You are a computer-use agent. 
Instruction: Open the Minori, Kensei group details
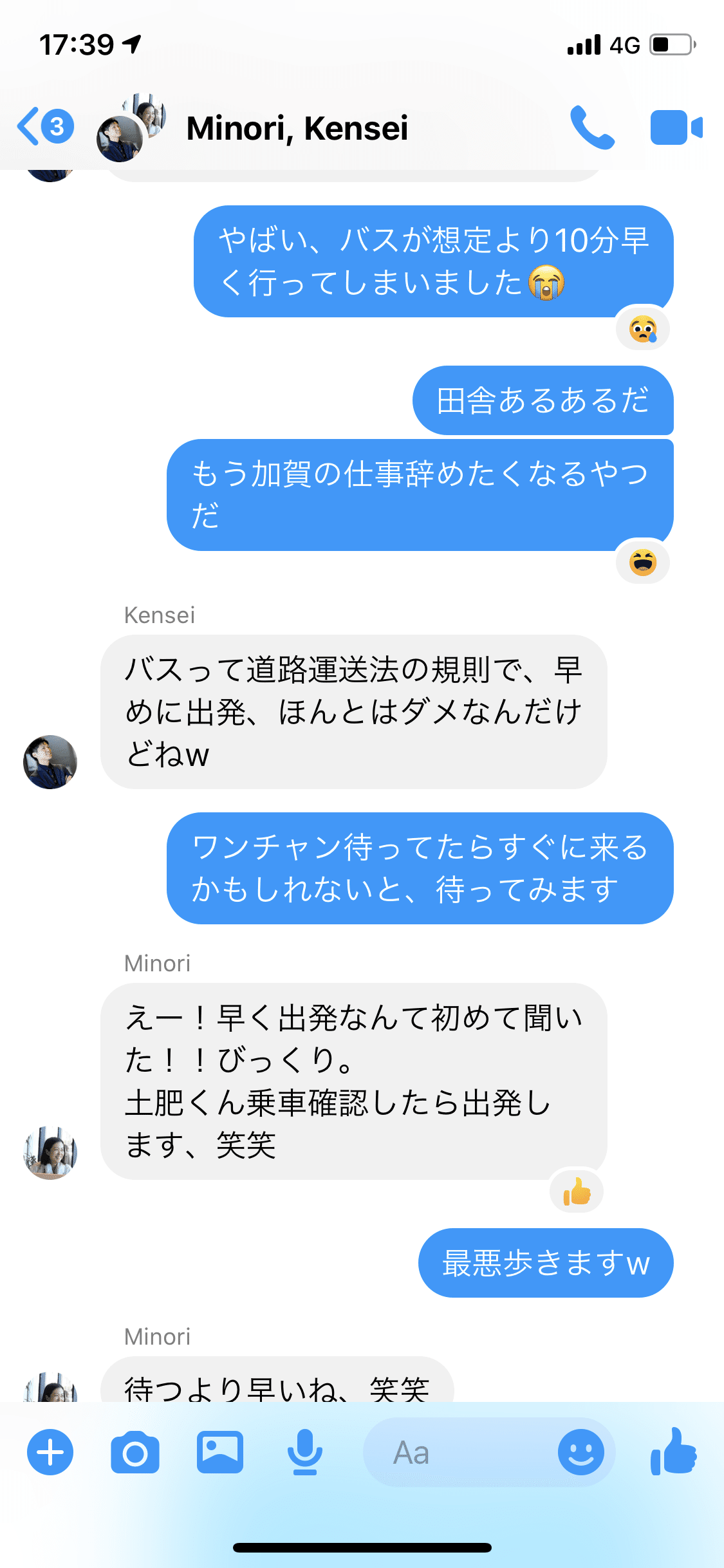(297, 128)
